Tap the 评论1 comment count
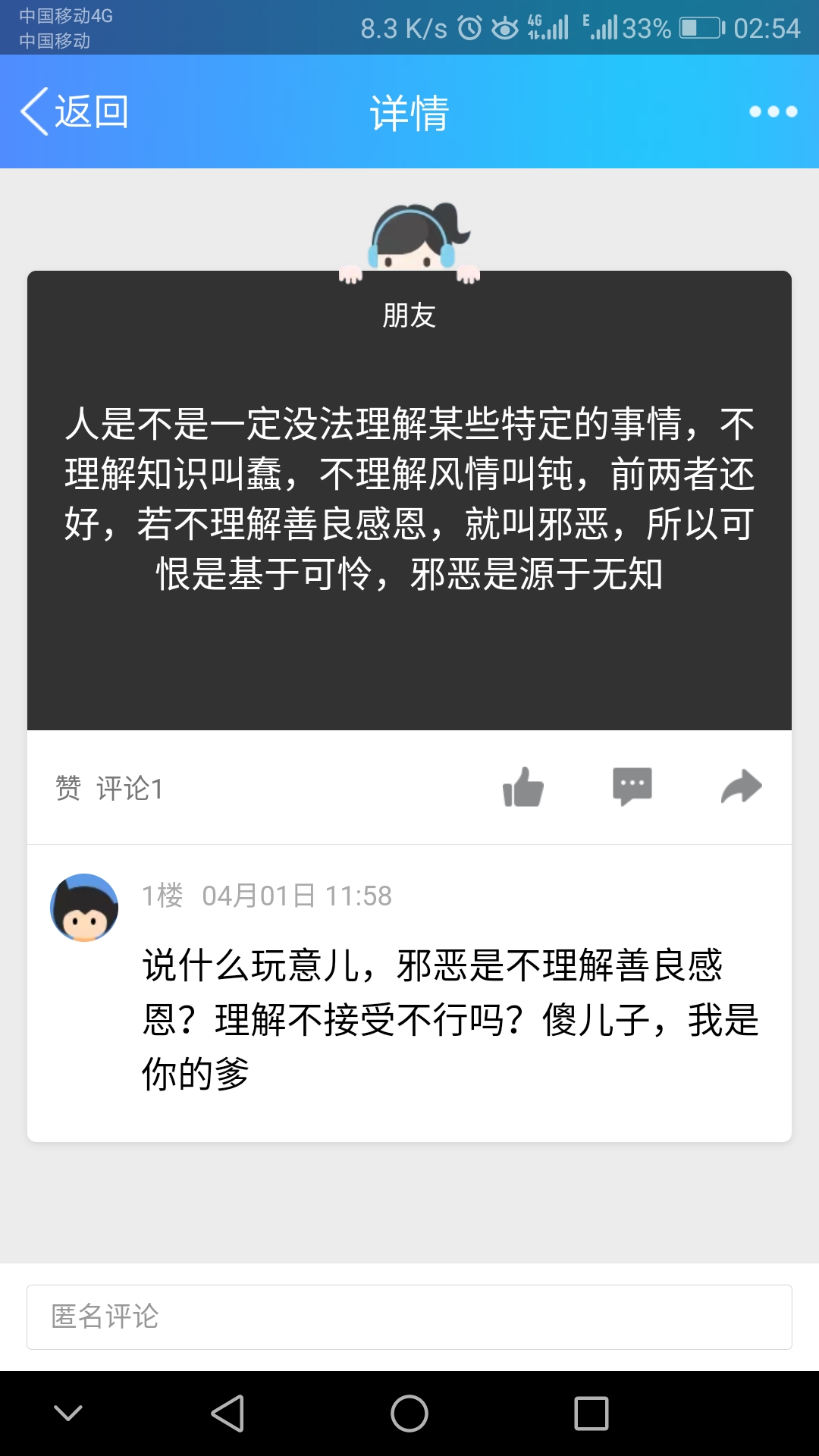819x1456 pixels. [130, 789]
